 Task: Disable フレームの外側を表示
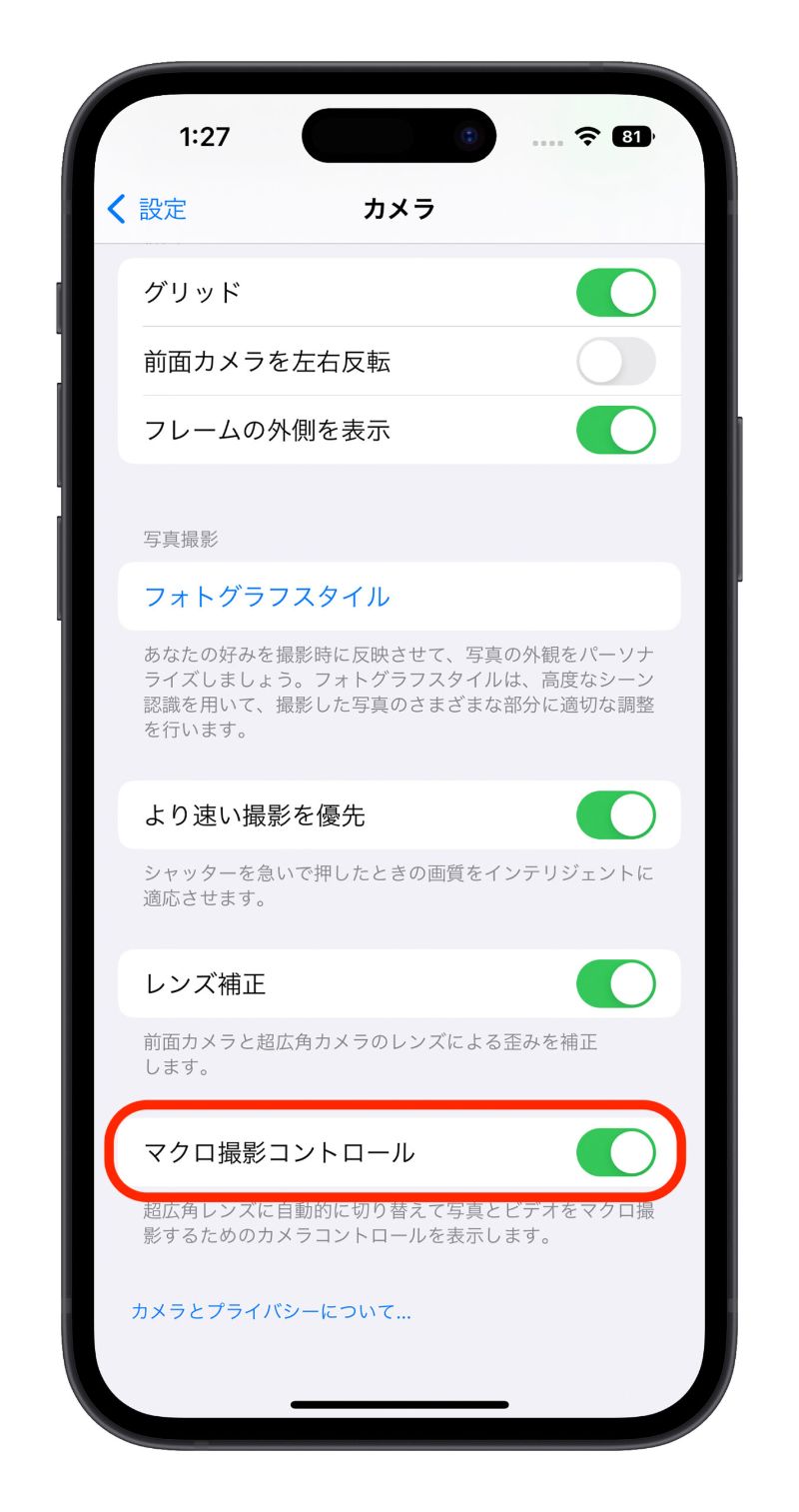coord(615,431)
